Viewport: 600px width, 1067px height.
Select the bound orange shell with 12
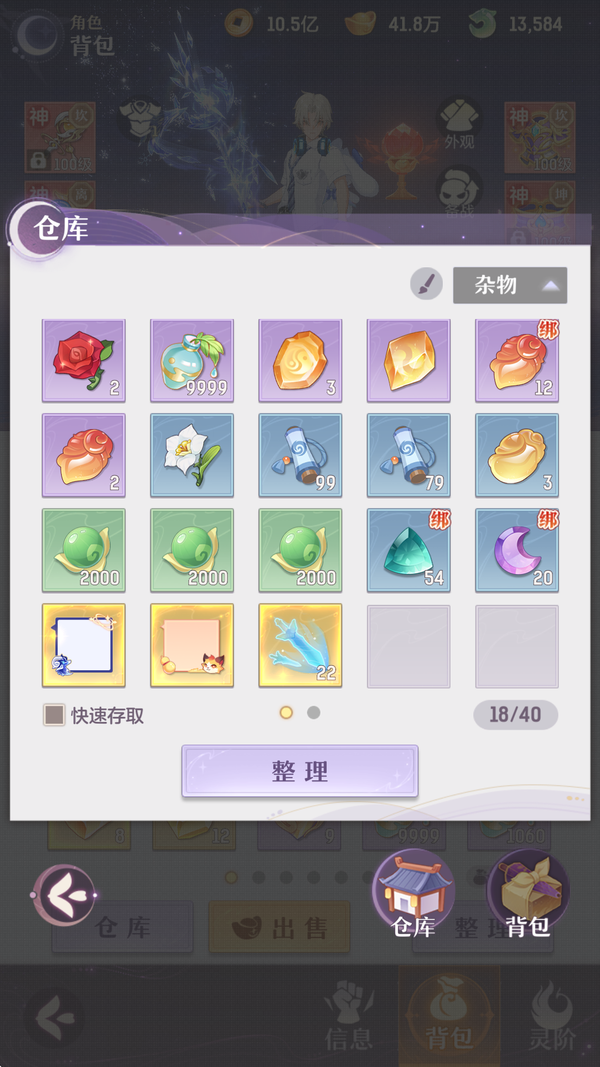[x=516, y=360]
